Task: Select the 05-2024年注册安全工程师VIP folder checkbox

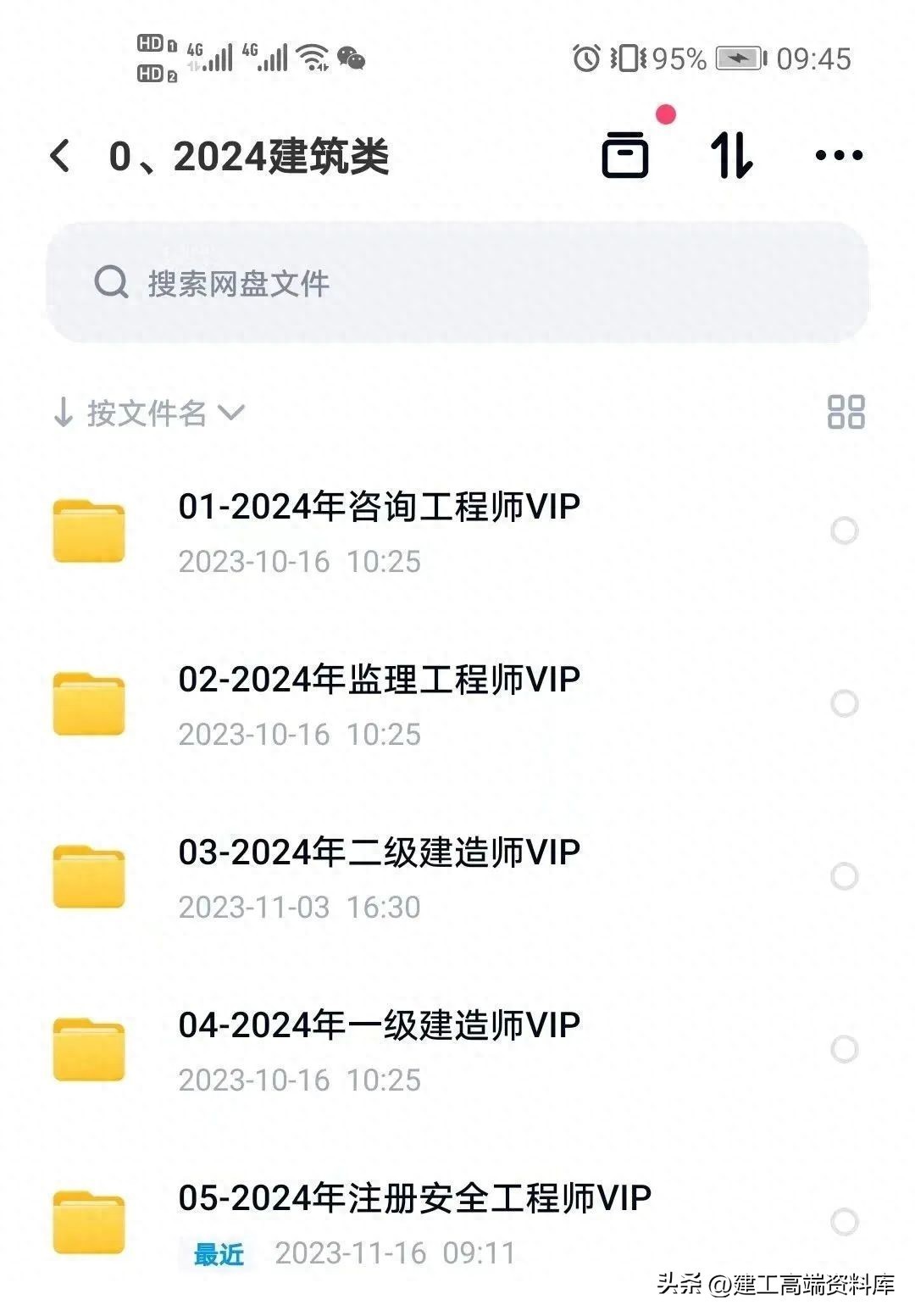Action: (x=845, y=1222)
